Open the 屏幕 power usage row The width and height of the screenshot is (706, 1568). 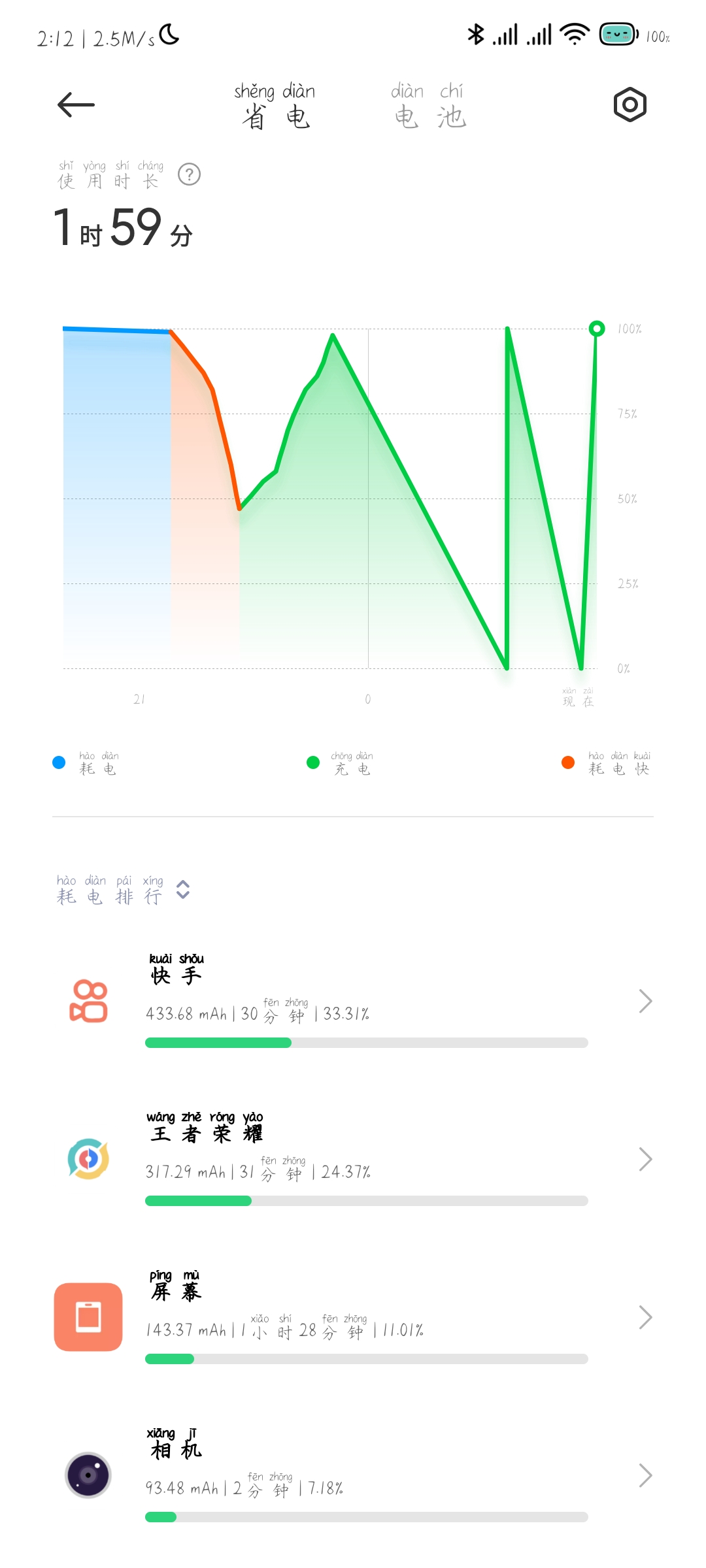click(353, 1317)
